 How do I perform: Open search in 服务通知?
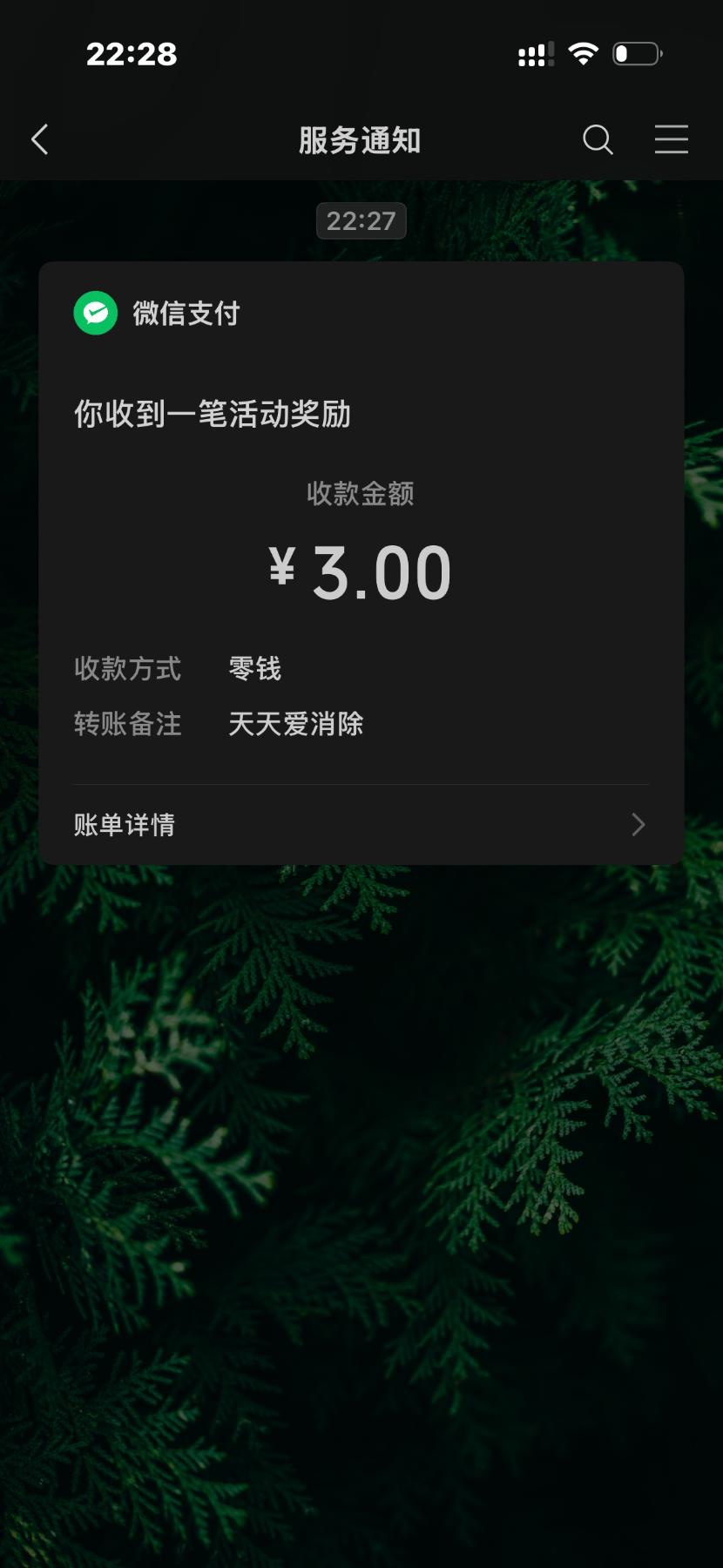coord(598,139)
